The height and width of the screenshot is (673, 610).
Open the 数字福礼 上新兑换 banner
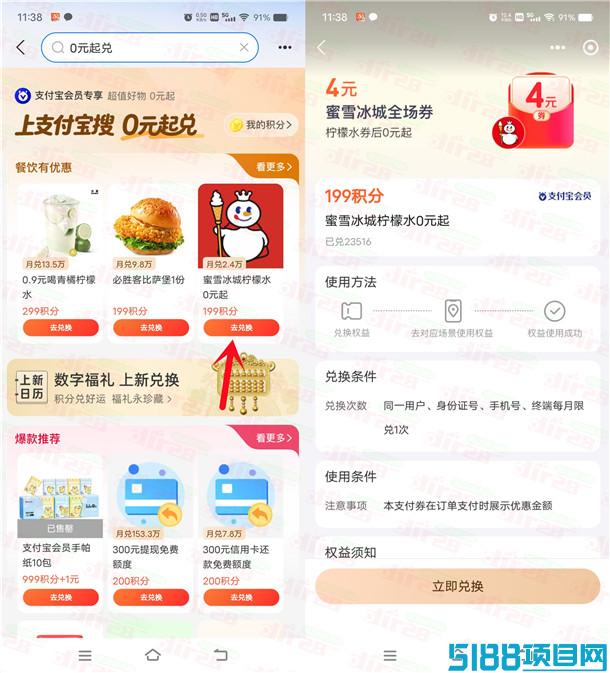pyautogui.click(x=110, y=388)
